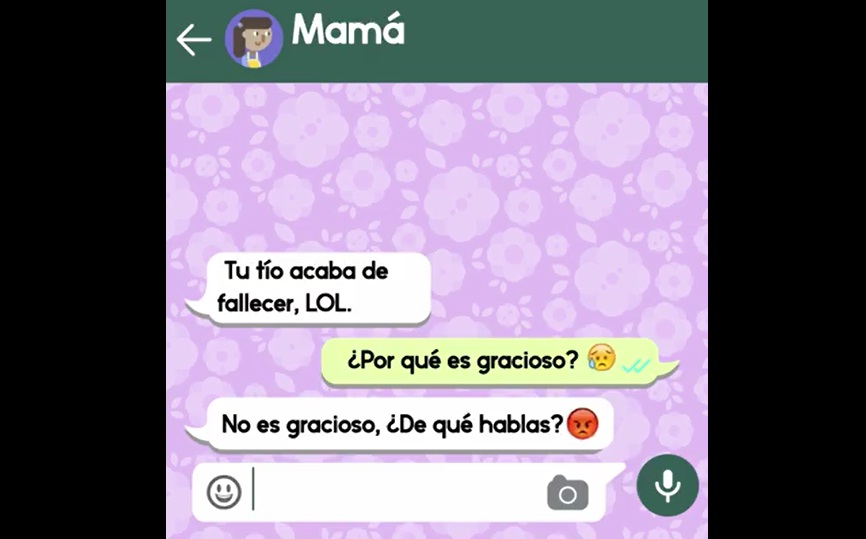866x539 pixels.
Task: Open the camera to attach a photo
Action: 567,493
